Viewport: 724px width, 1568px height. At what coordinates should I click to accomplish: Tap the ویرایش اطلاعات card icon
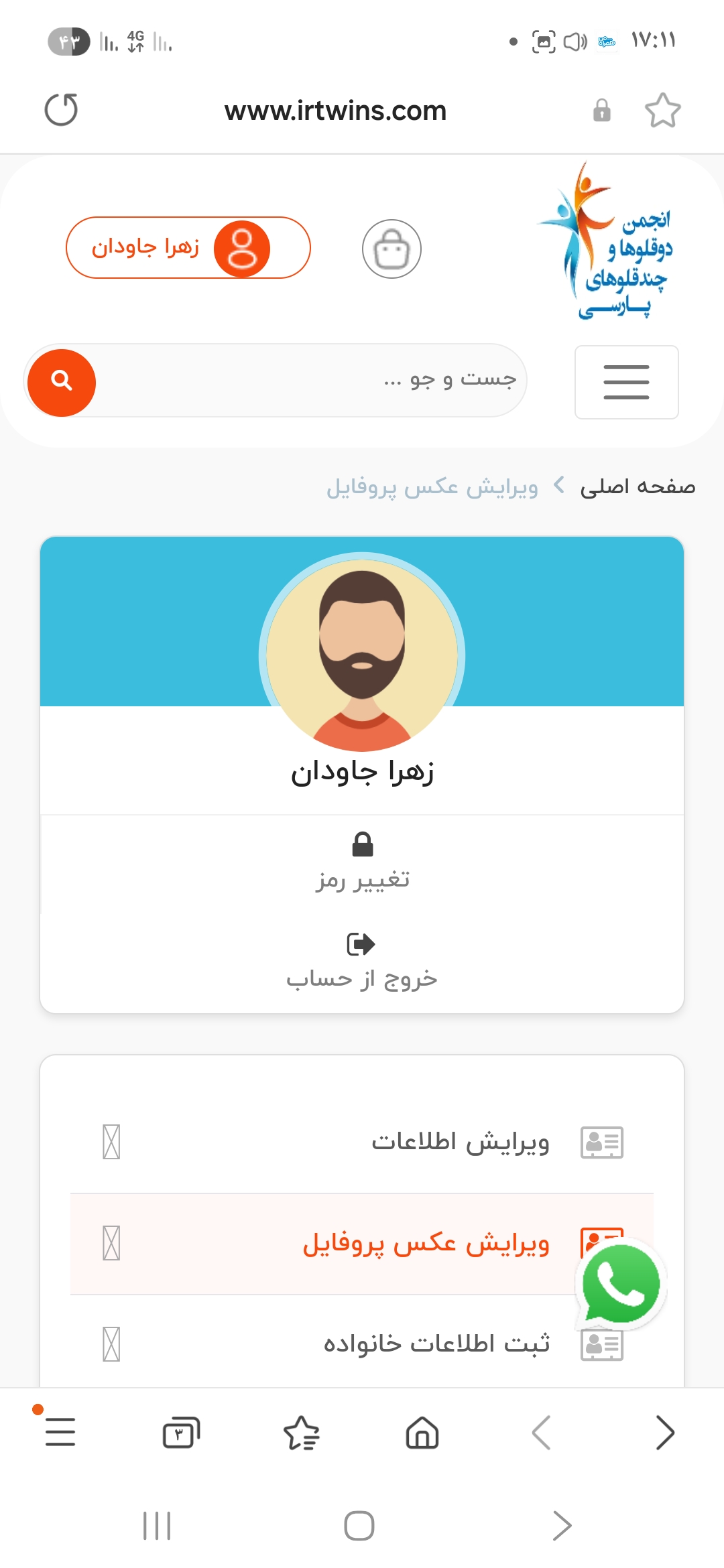pyautogui.click(x=601, y=1142)
